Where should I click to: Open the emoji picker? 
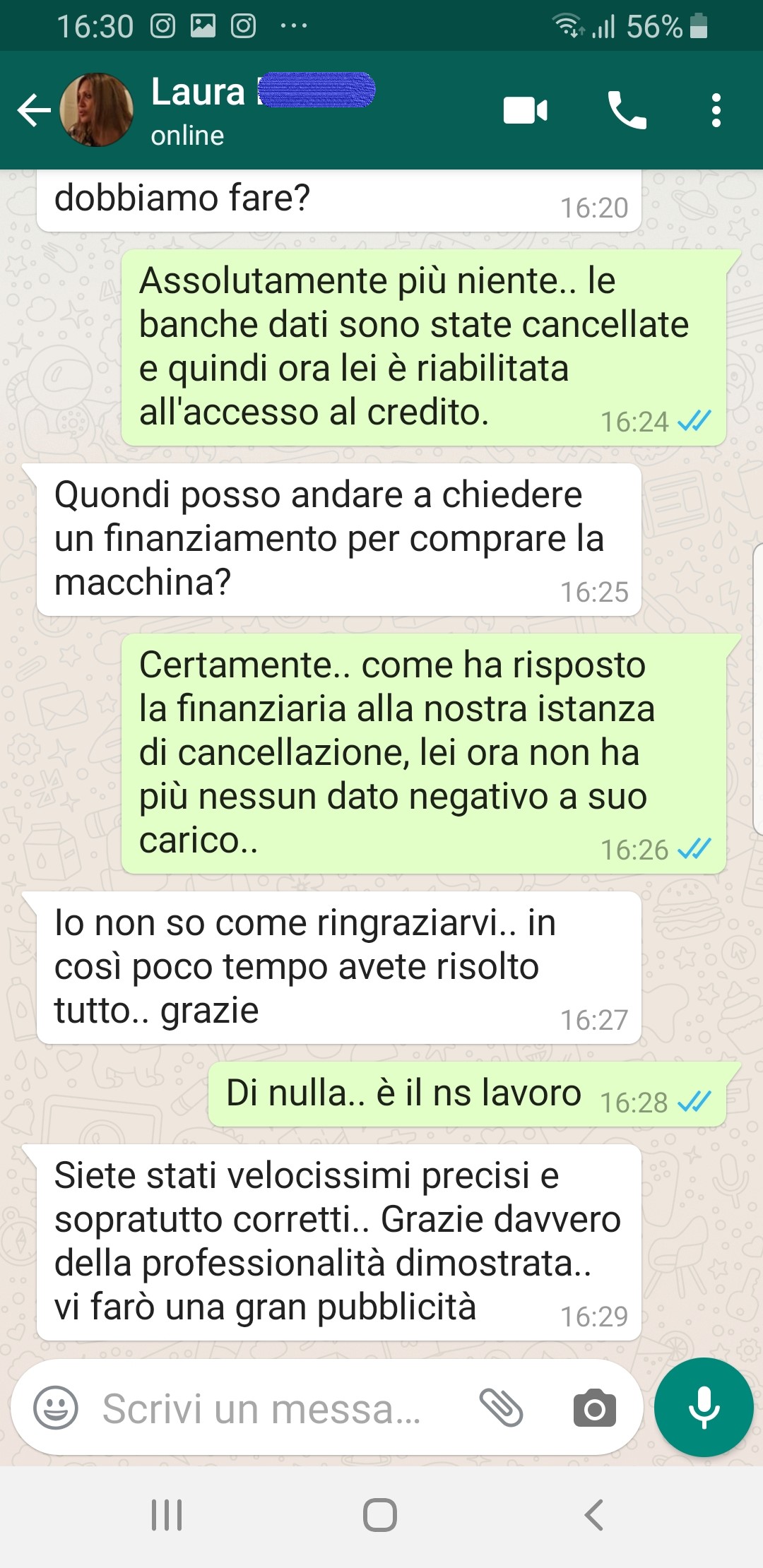point(56,1408)
